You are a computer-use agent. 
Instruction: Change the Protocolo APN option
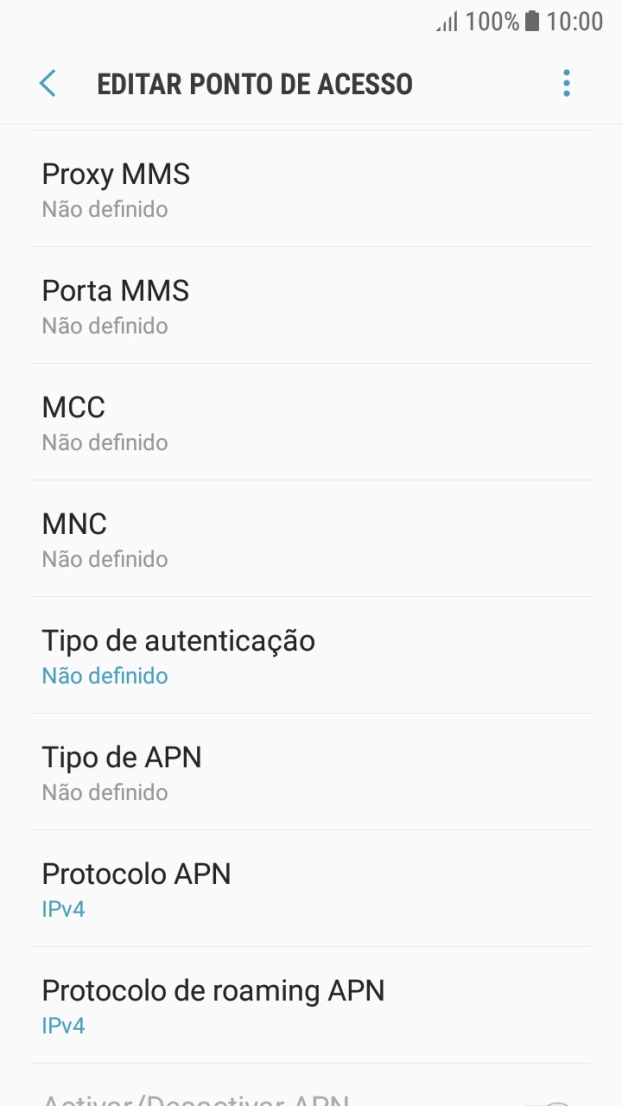point(310,888)
